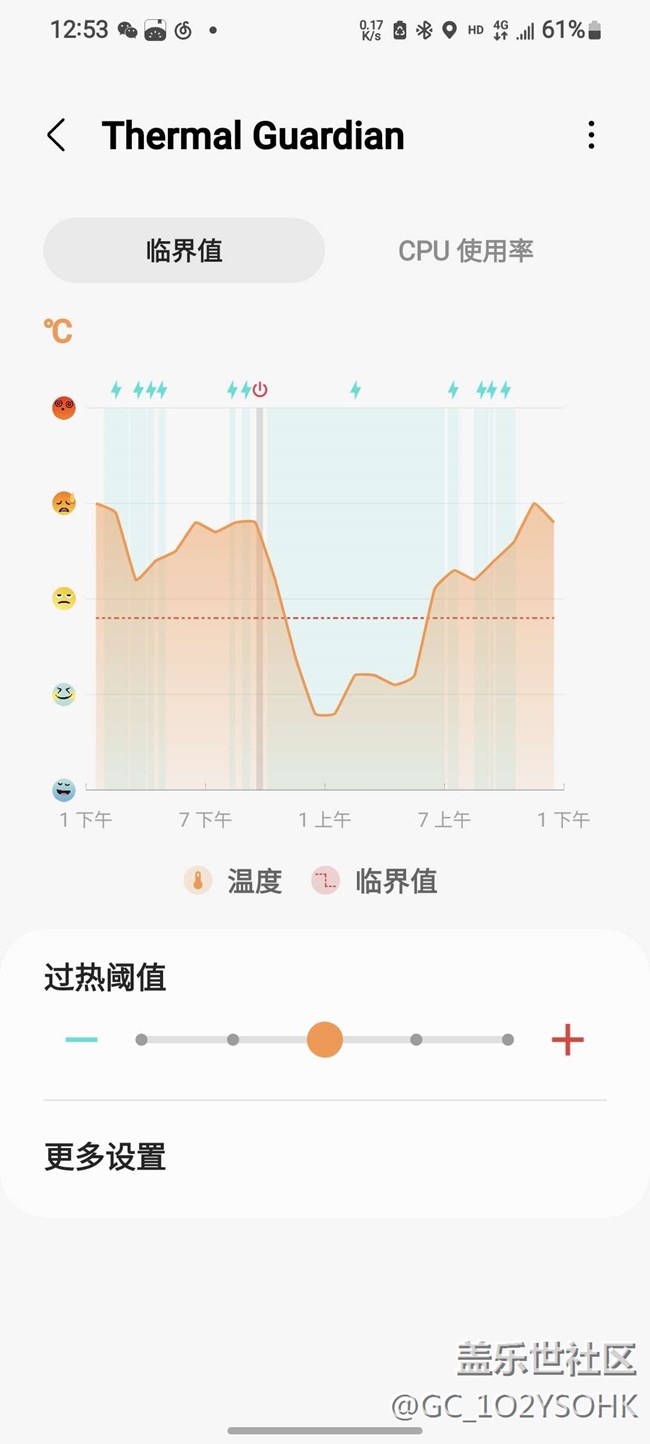Image resolution: width=650 pixels, height=1444 pixels.
Task: Lower the 过热阈值 with the minus button
Action: (x=81, y=1040)
